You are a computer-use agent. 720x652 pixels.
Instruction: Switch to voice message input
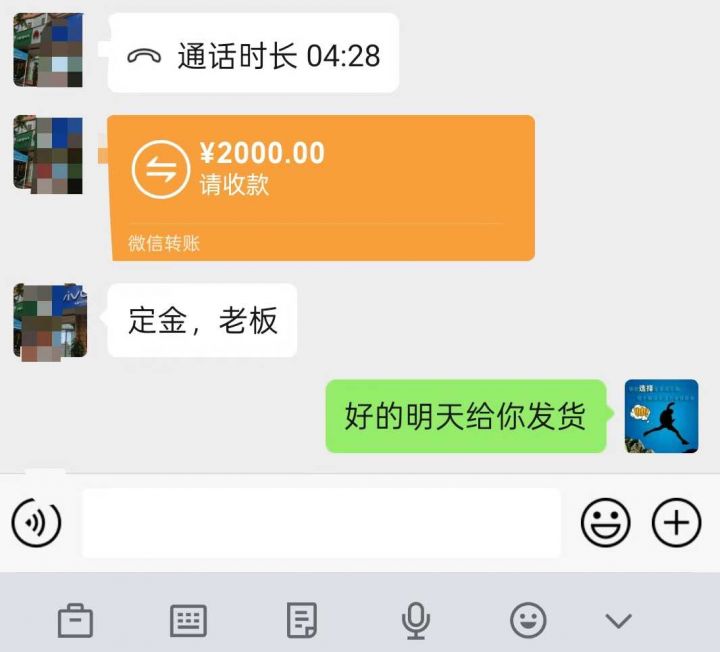(x=36, y=522)
